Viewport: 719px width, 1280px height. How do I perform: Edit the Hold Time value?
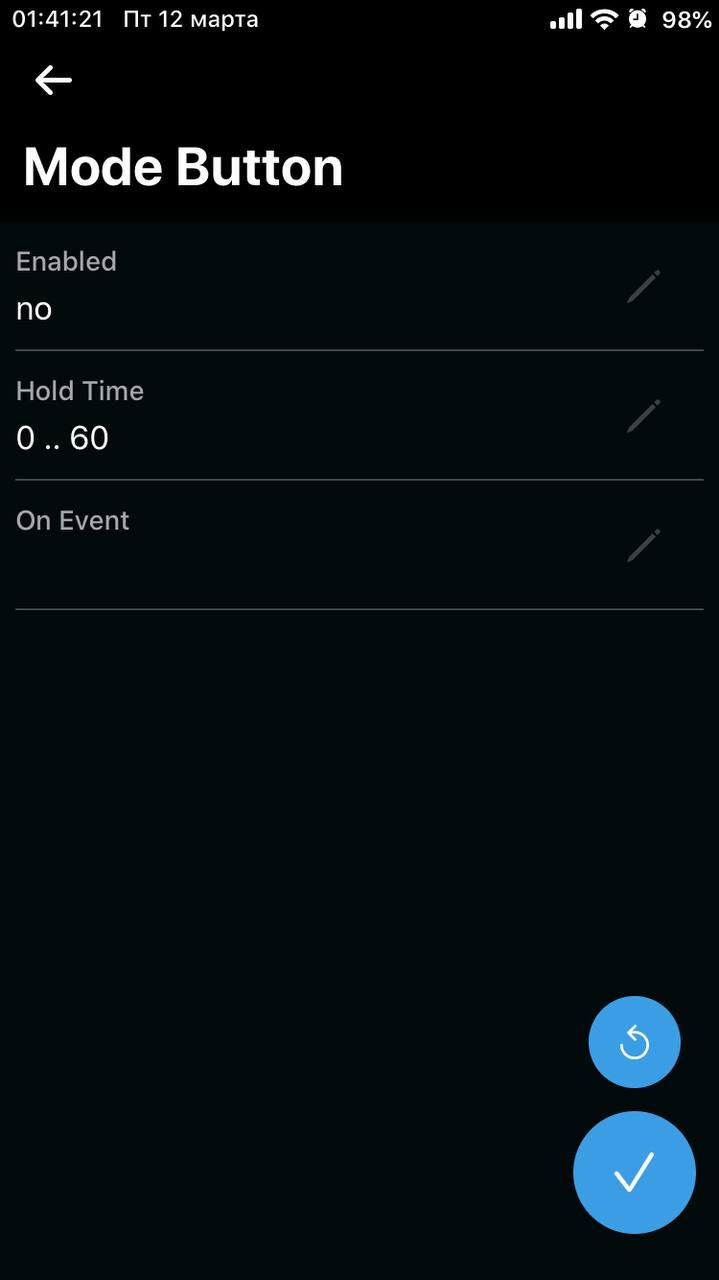point(644,416)
